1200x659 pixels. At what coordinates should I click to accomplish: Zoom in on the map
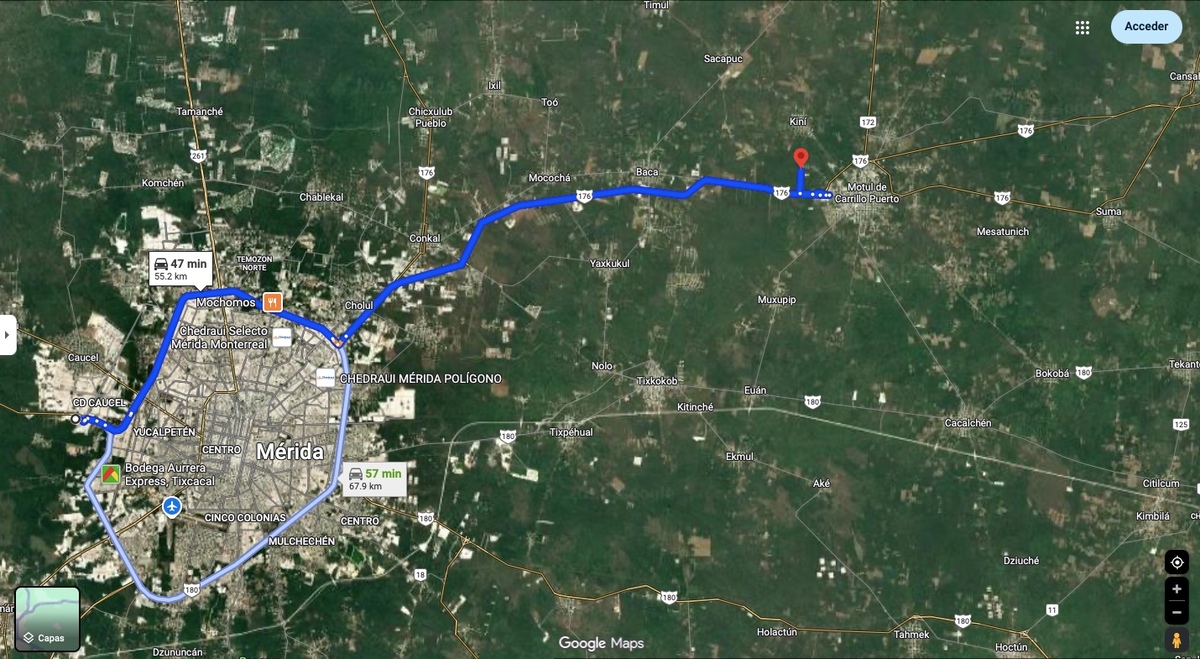point(1177,590)
